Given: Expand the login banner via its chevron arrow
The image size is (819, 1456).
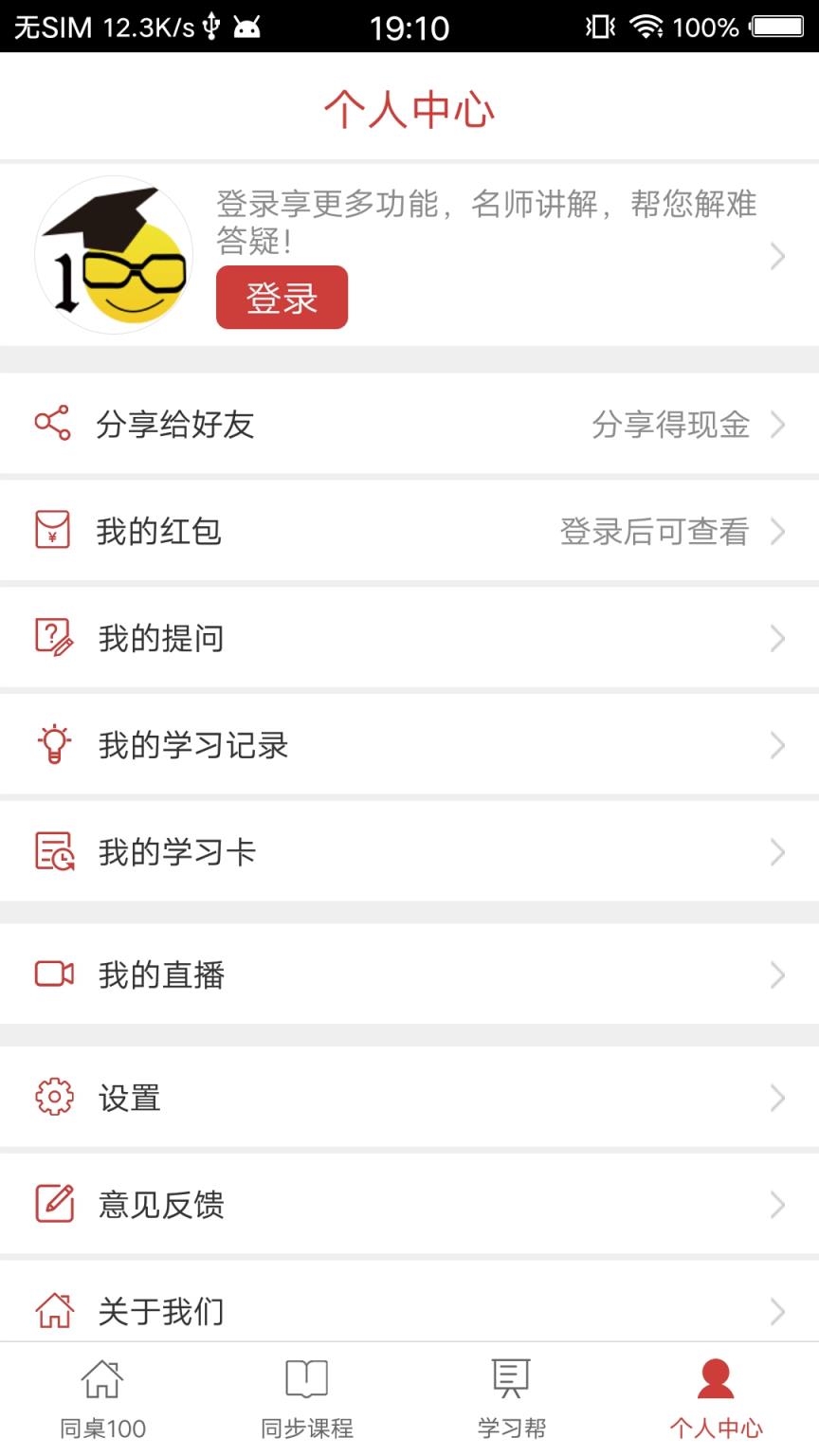Looking at the screenshot, I should tap(779, 256).
